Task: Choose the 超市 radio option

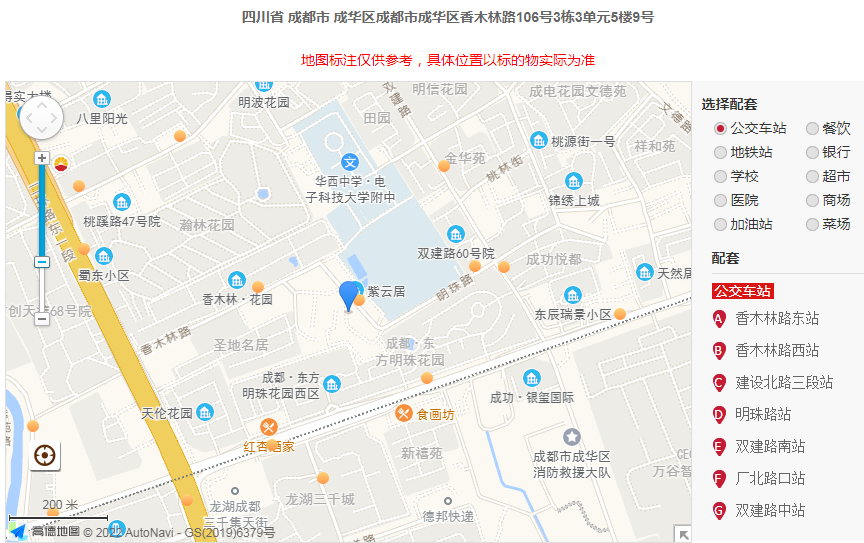Action: (812, 176)
